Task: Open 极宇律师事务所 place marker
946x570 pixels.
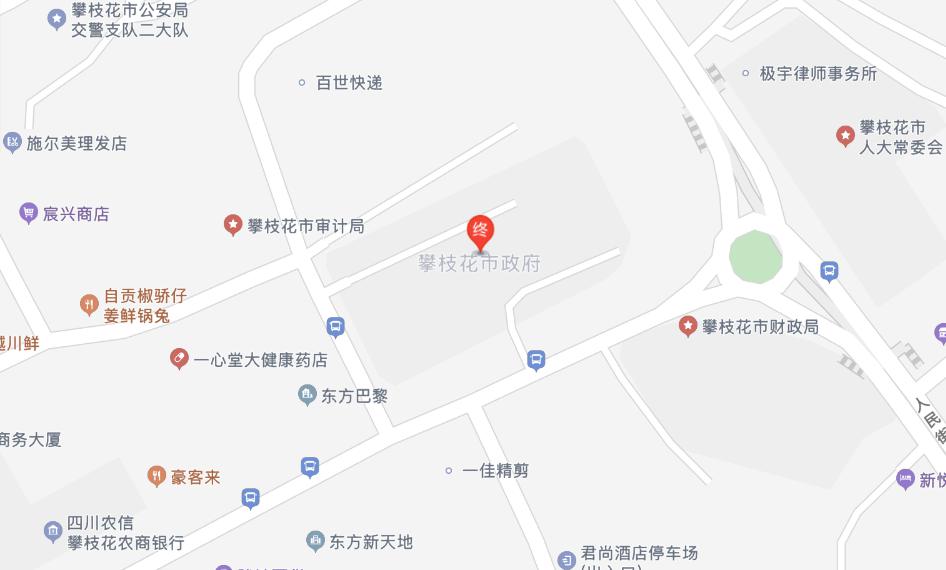Action: pos(746,73)
